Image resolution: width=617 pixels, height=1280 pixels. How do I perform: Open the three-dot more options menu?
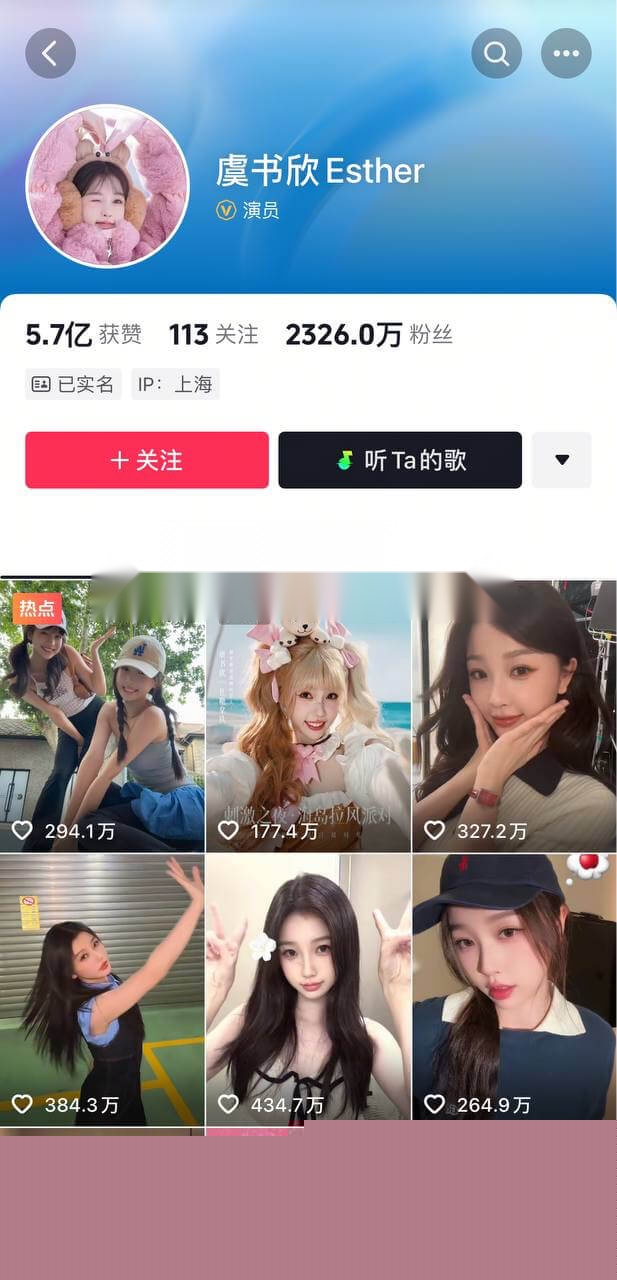coord(566,53)
